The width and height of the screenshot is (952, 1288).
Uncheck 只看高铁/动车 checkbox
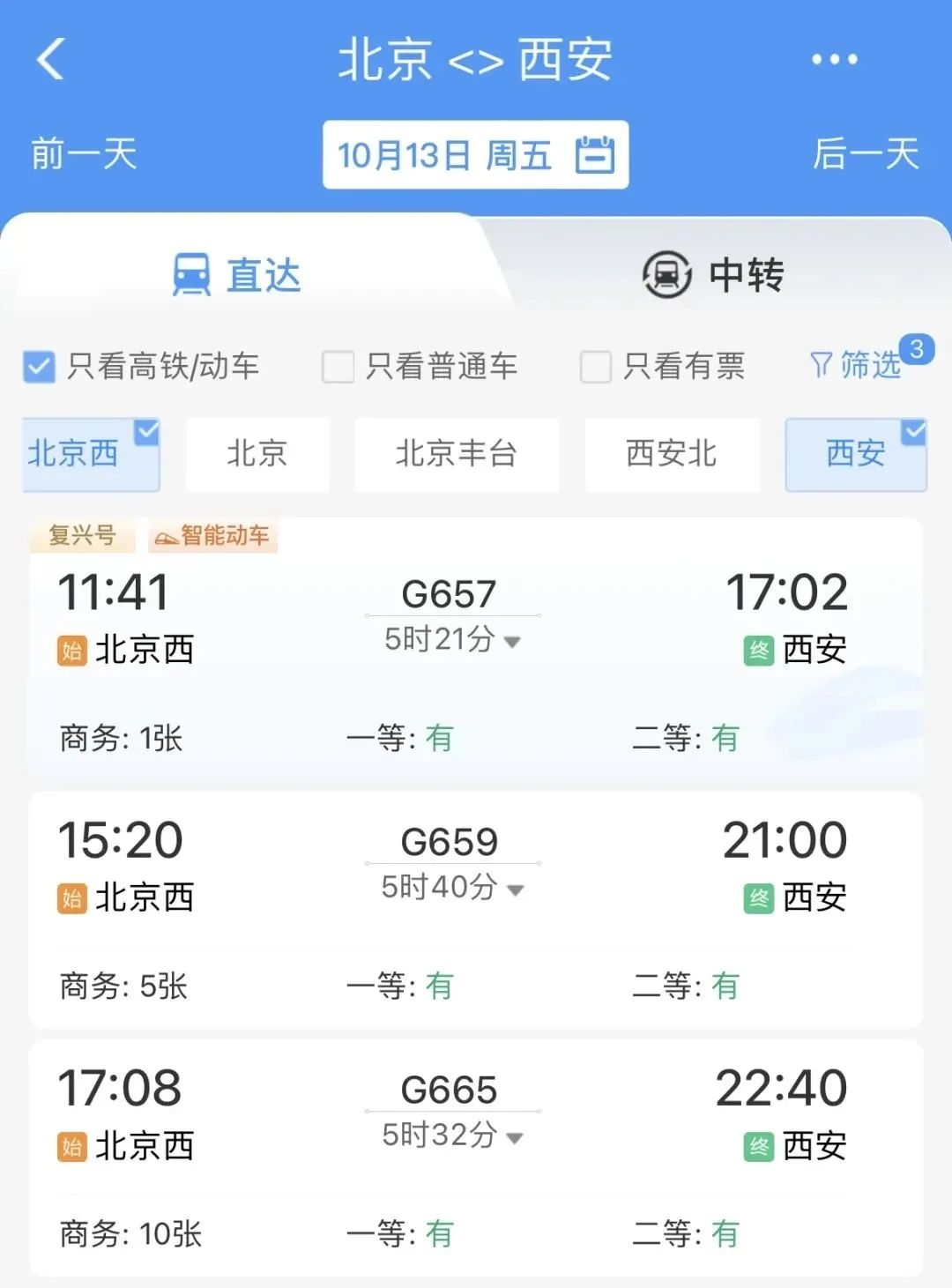click(39, 367)
